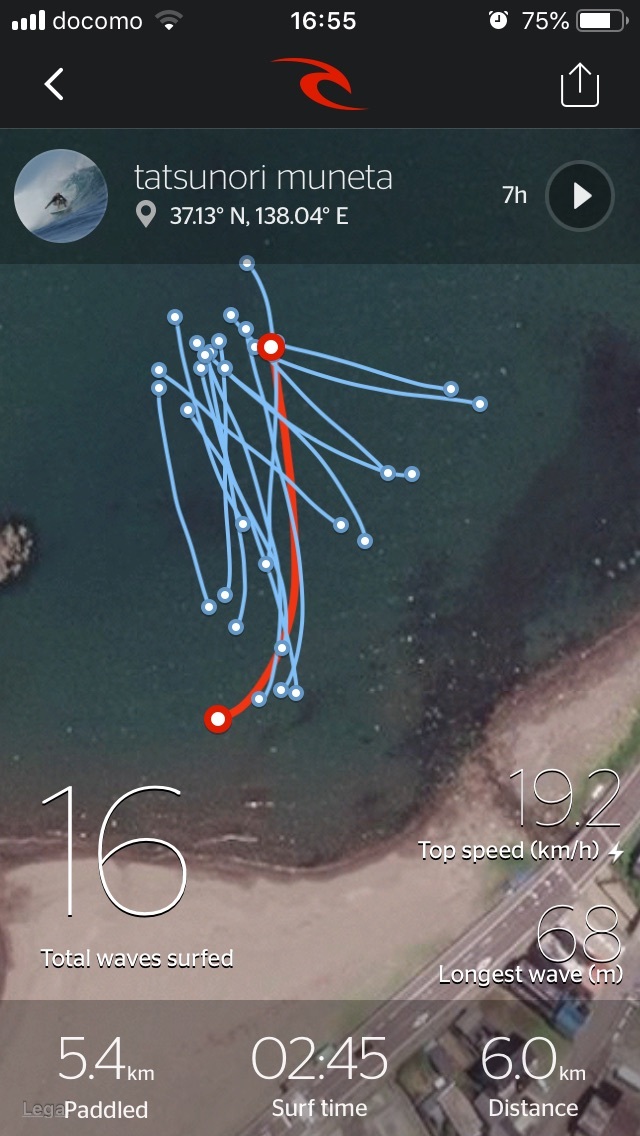Share this surf session
This screenshot has width=640, height=1136.
[579, 86]
